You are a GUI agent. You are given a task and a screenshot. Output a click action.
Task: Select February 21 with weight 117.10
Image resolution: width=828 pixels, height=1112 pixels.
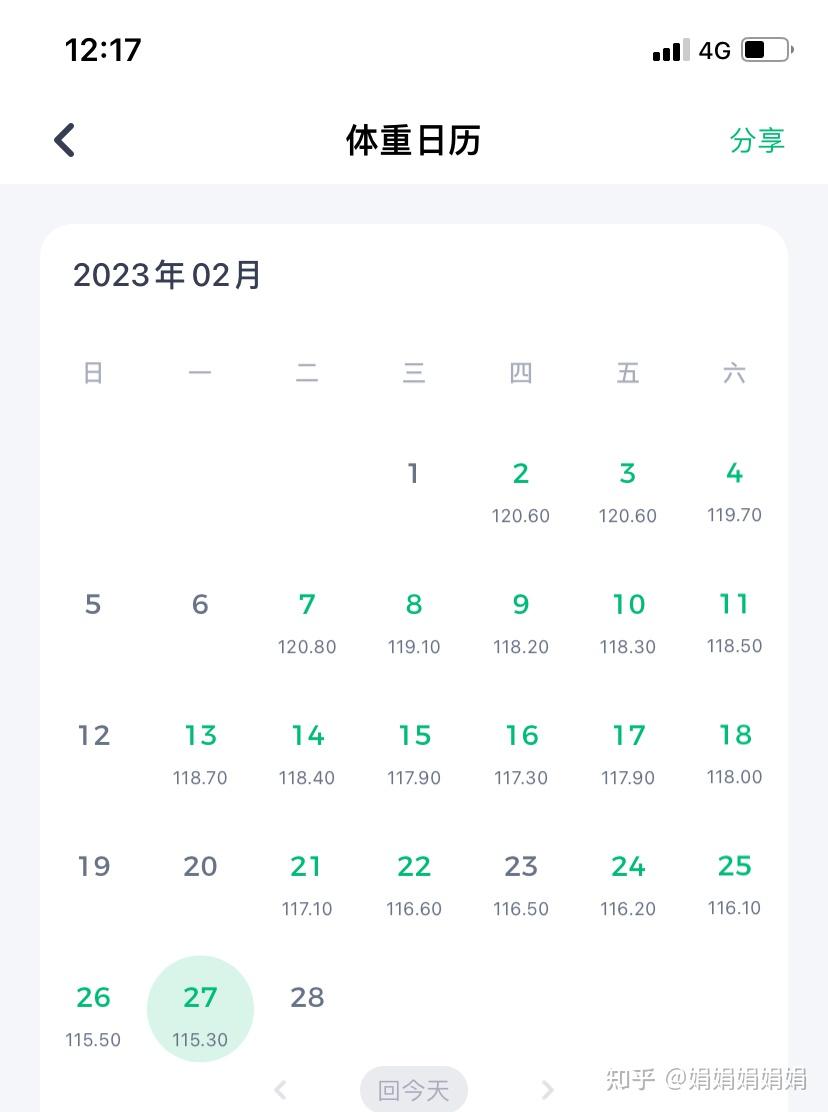pyautogui.click(x=307, y=883)
